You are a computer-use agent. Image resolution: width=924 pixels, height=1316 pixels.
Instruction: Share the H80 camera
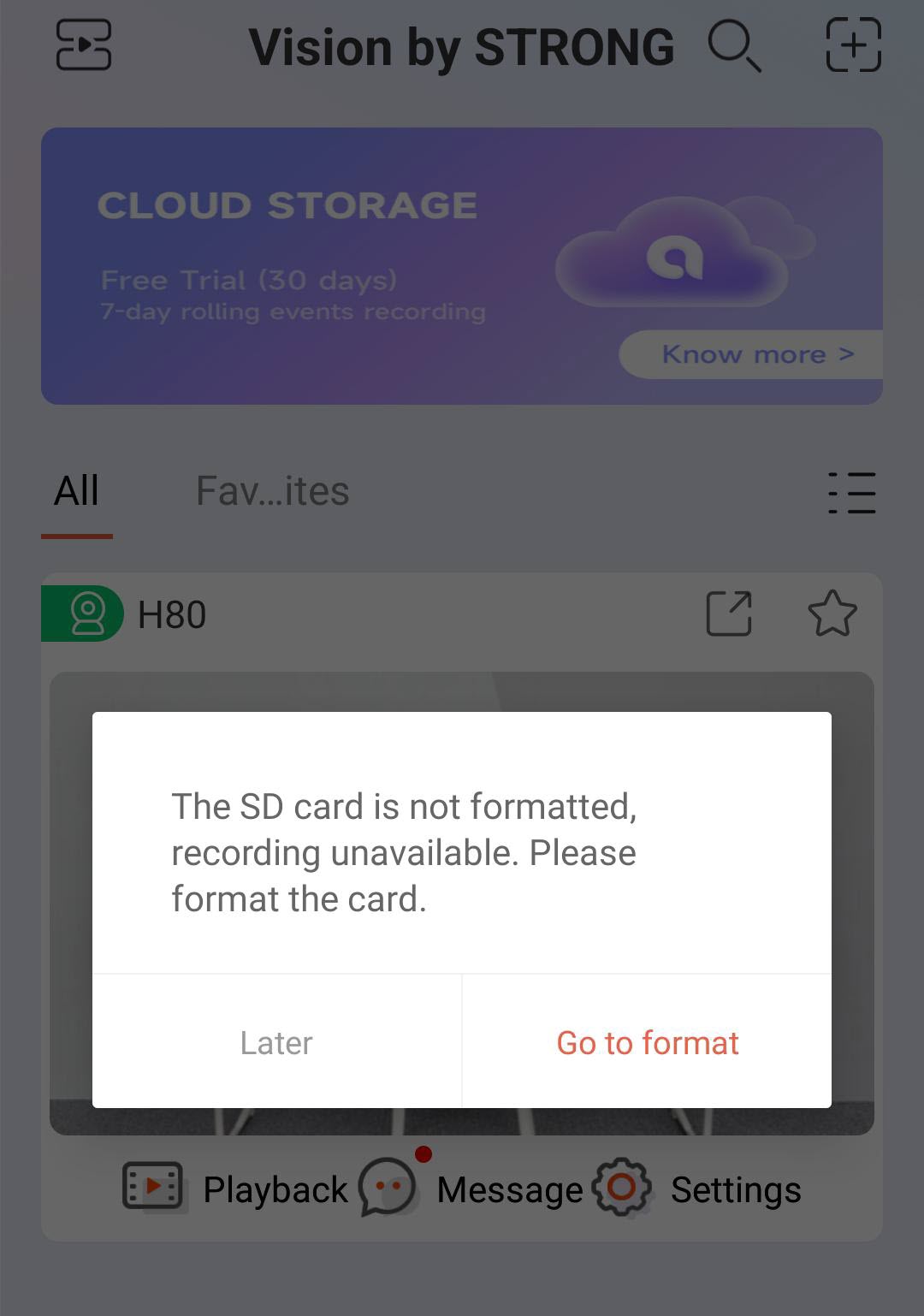729,614
